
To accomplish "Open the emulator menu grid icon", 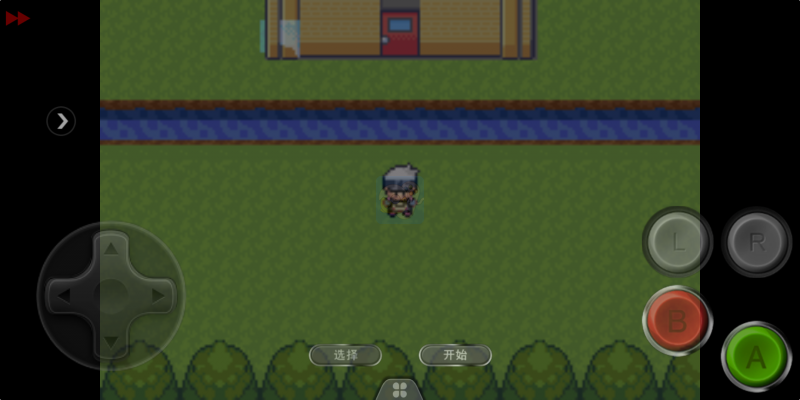I will click(399, 389).
